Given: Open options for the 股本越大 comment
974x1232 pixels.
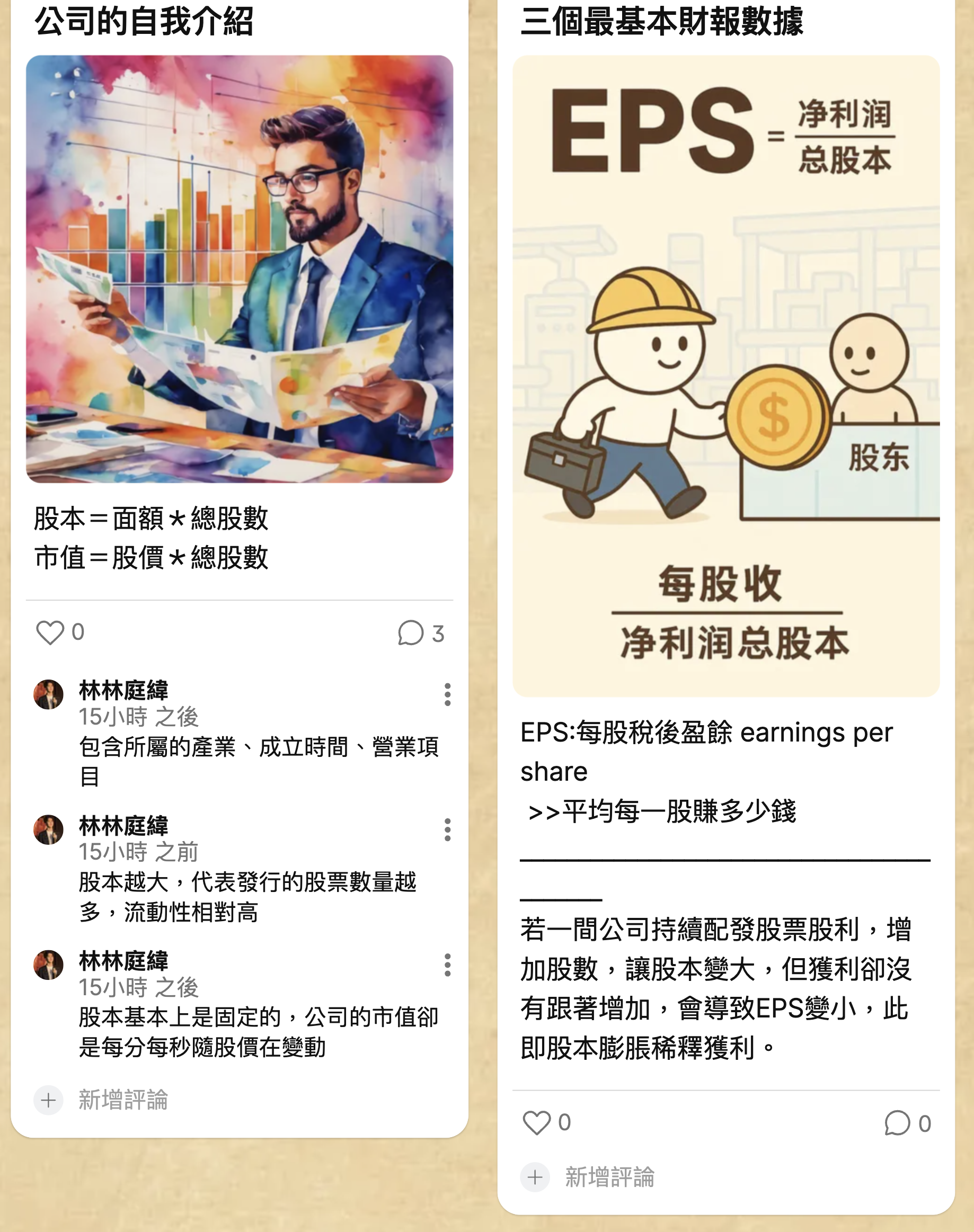Looking at the screenshot, I should [448, 829].
